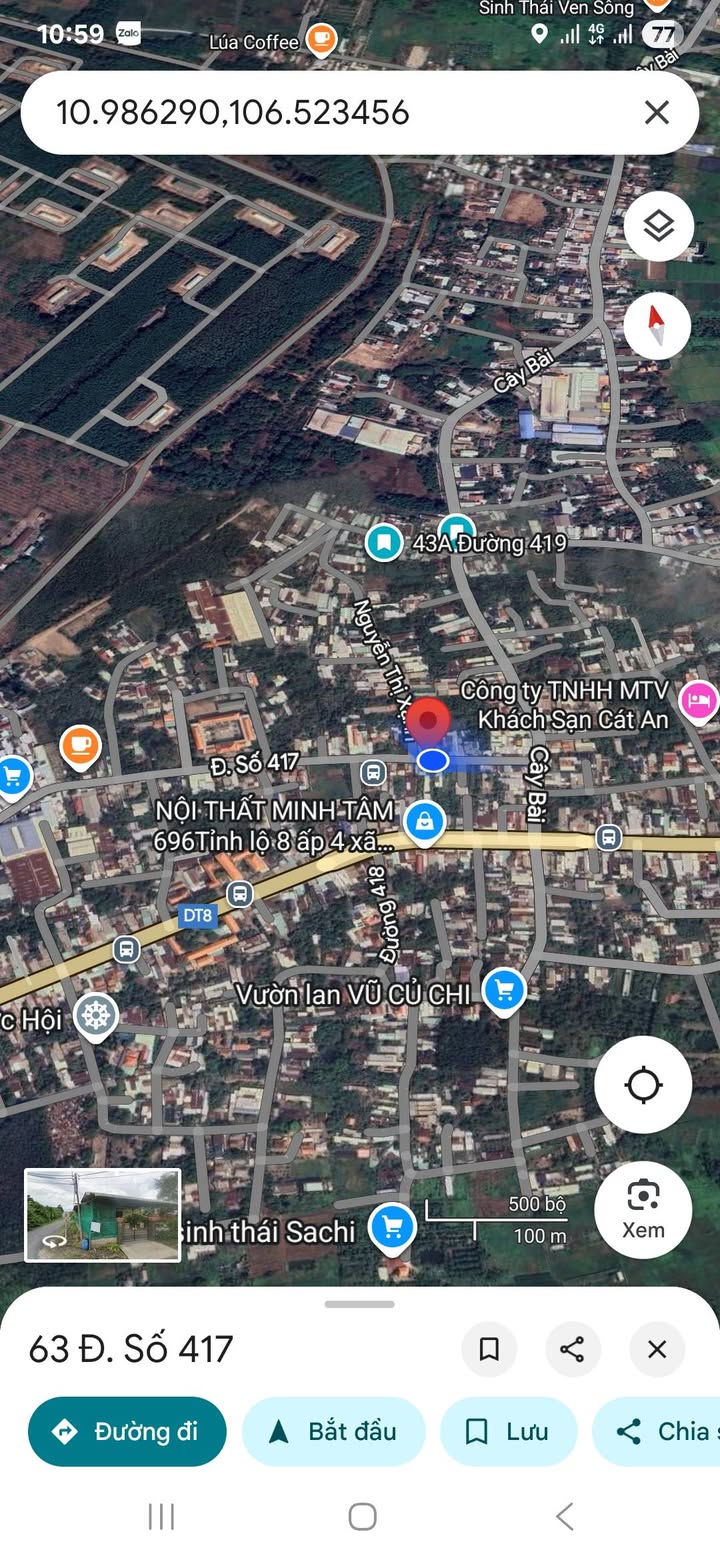Clear the search coordinates
This screenshot has width=720, height=1560.
pos(656,112)
